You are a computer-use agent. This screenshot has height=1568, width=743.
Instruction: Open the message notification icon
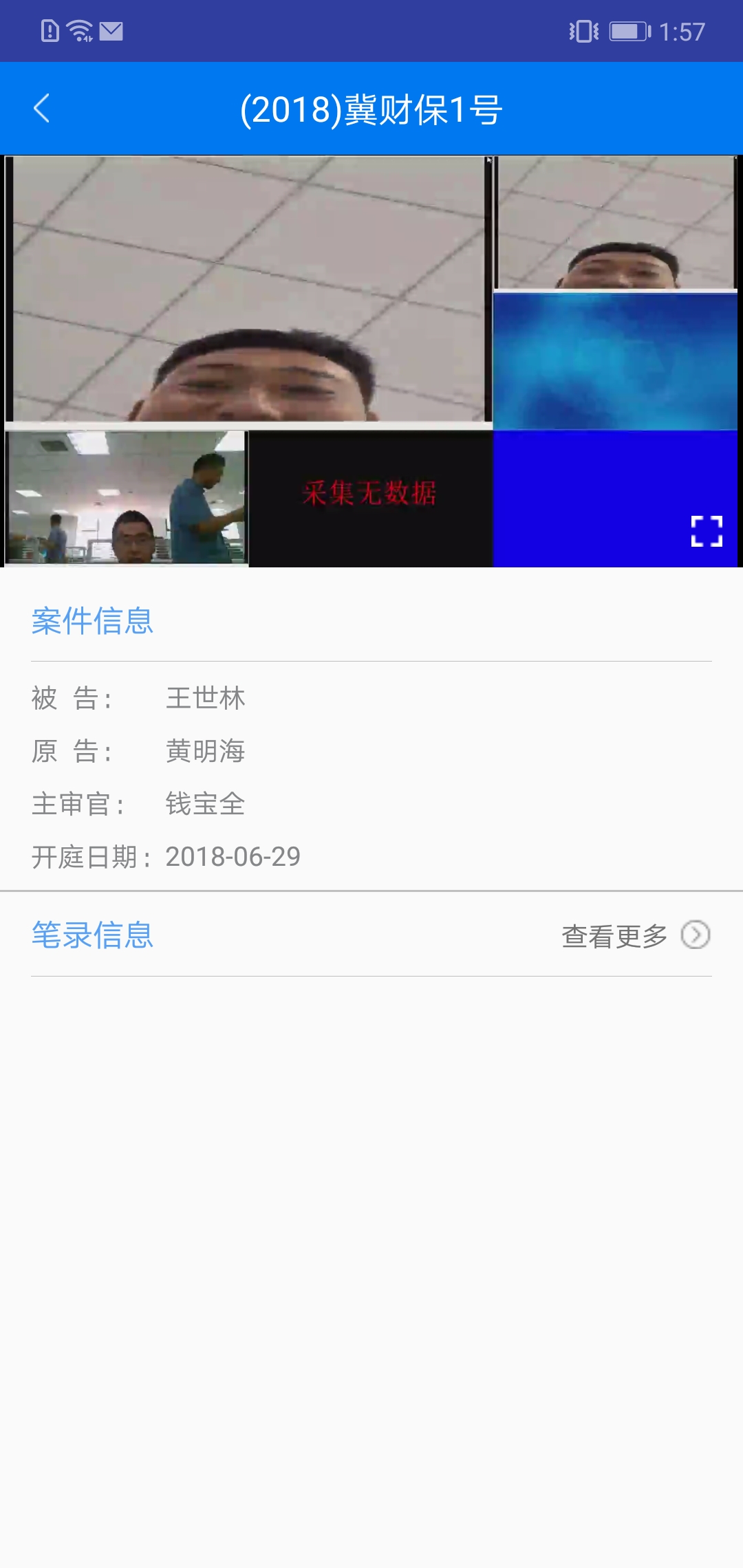click(x=110, y=30)
